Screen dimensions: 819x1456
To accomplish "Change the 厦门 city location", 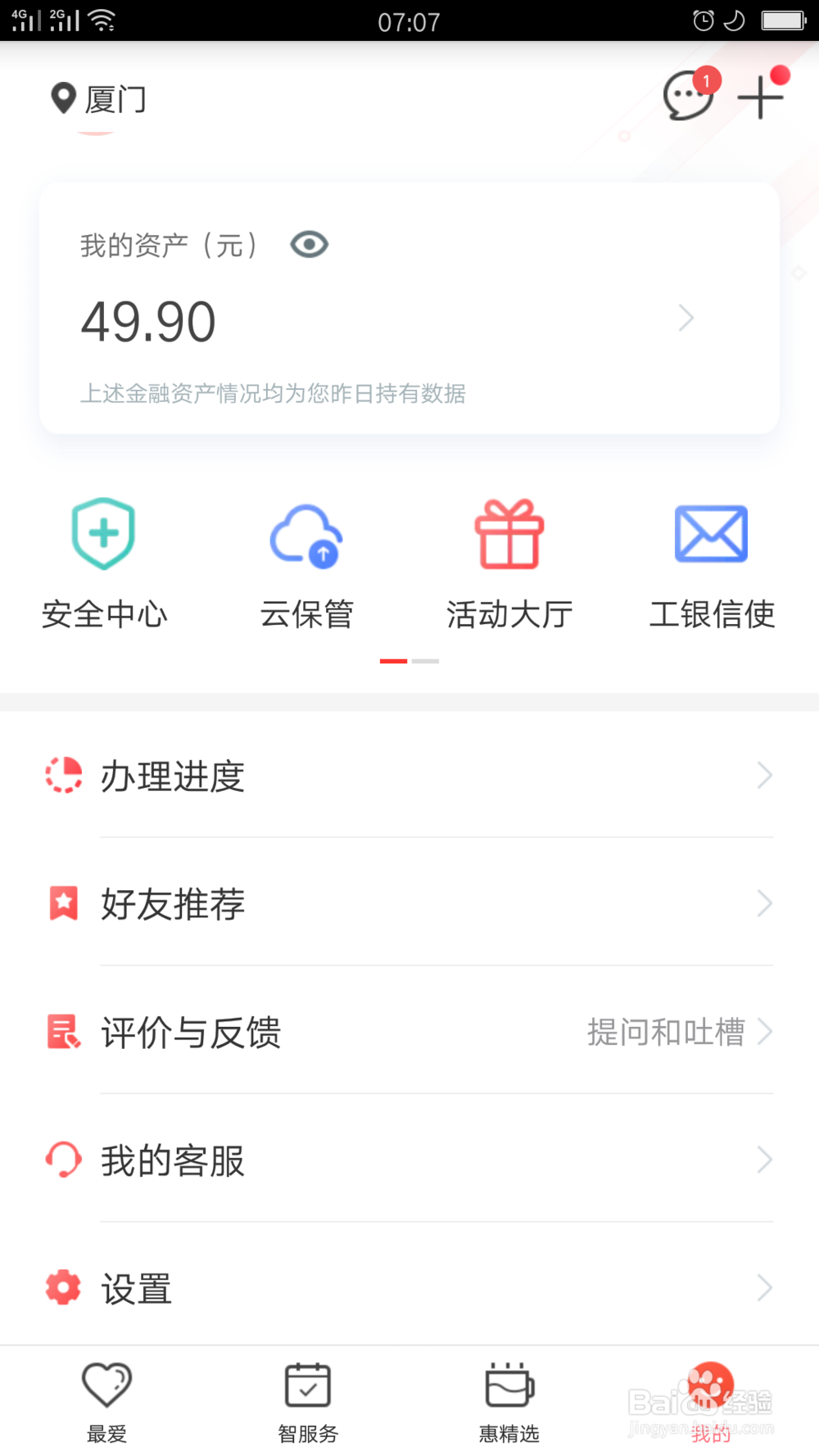I will [x=98, y=99].
